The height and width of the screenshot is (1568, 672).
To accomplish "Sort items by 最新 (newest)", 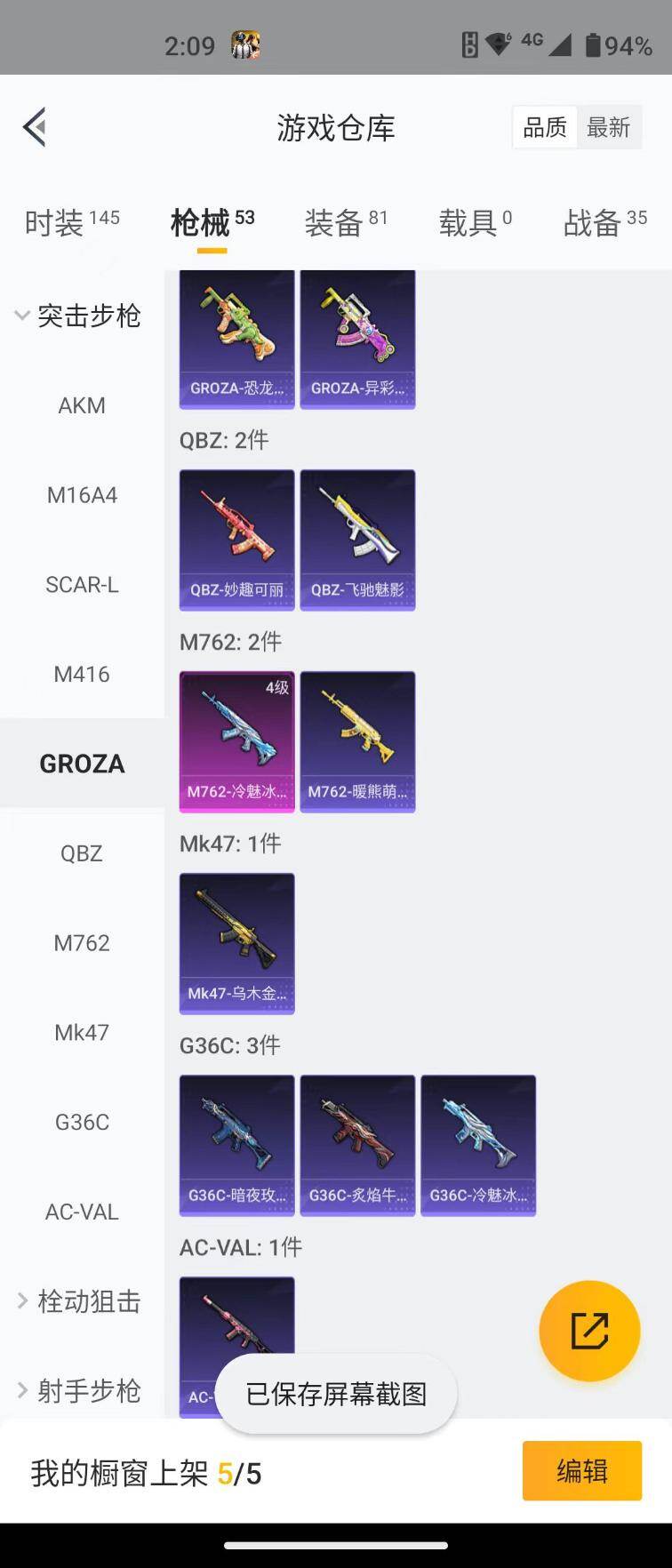I will 609,128.
